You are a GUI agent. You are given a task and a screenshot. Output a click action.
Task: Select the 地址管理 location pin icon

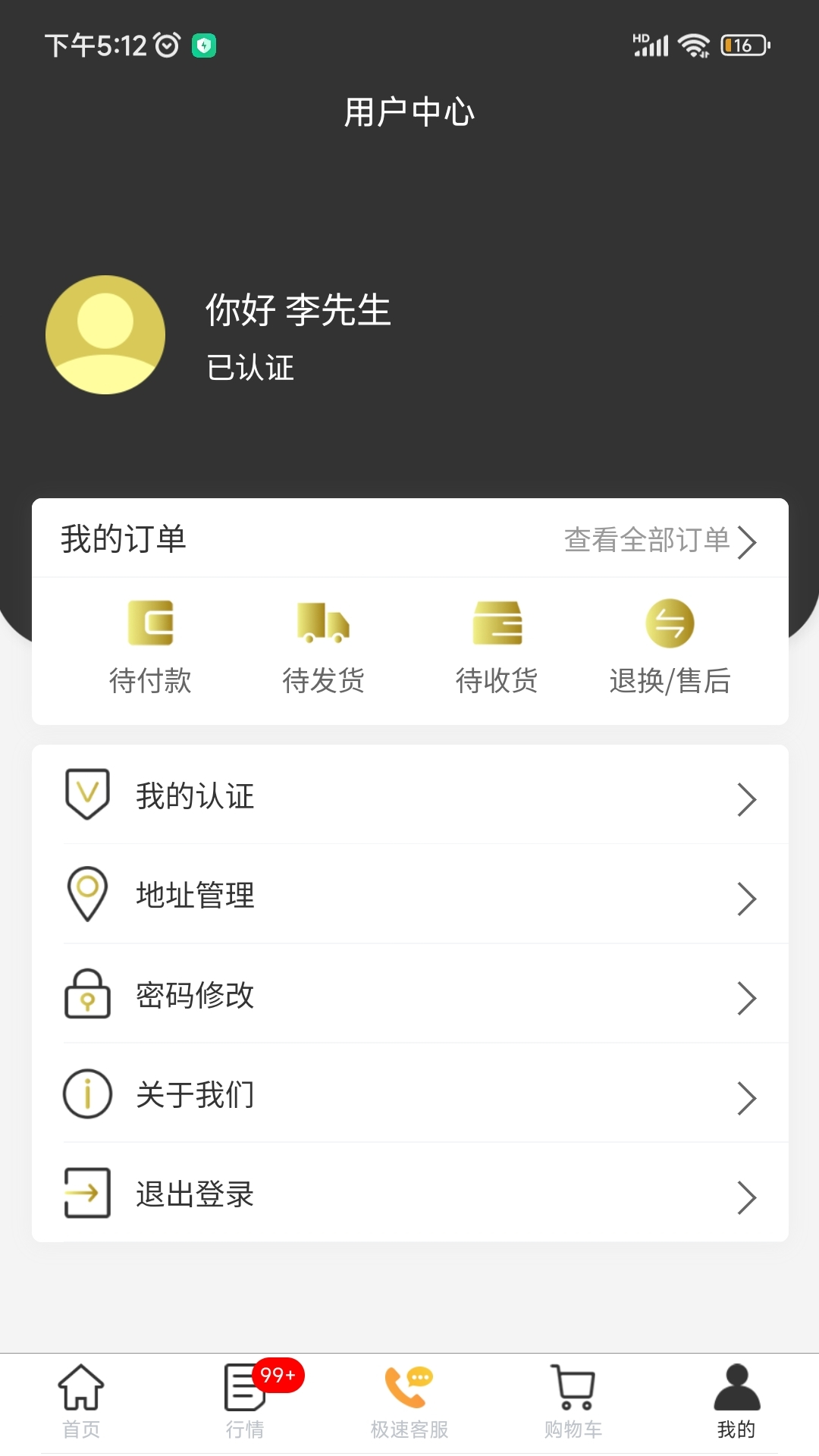pos(86,896)
